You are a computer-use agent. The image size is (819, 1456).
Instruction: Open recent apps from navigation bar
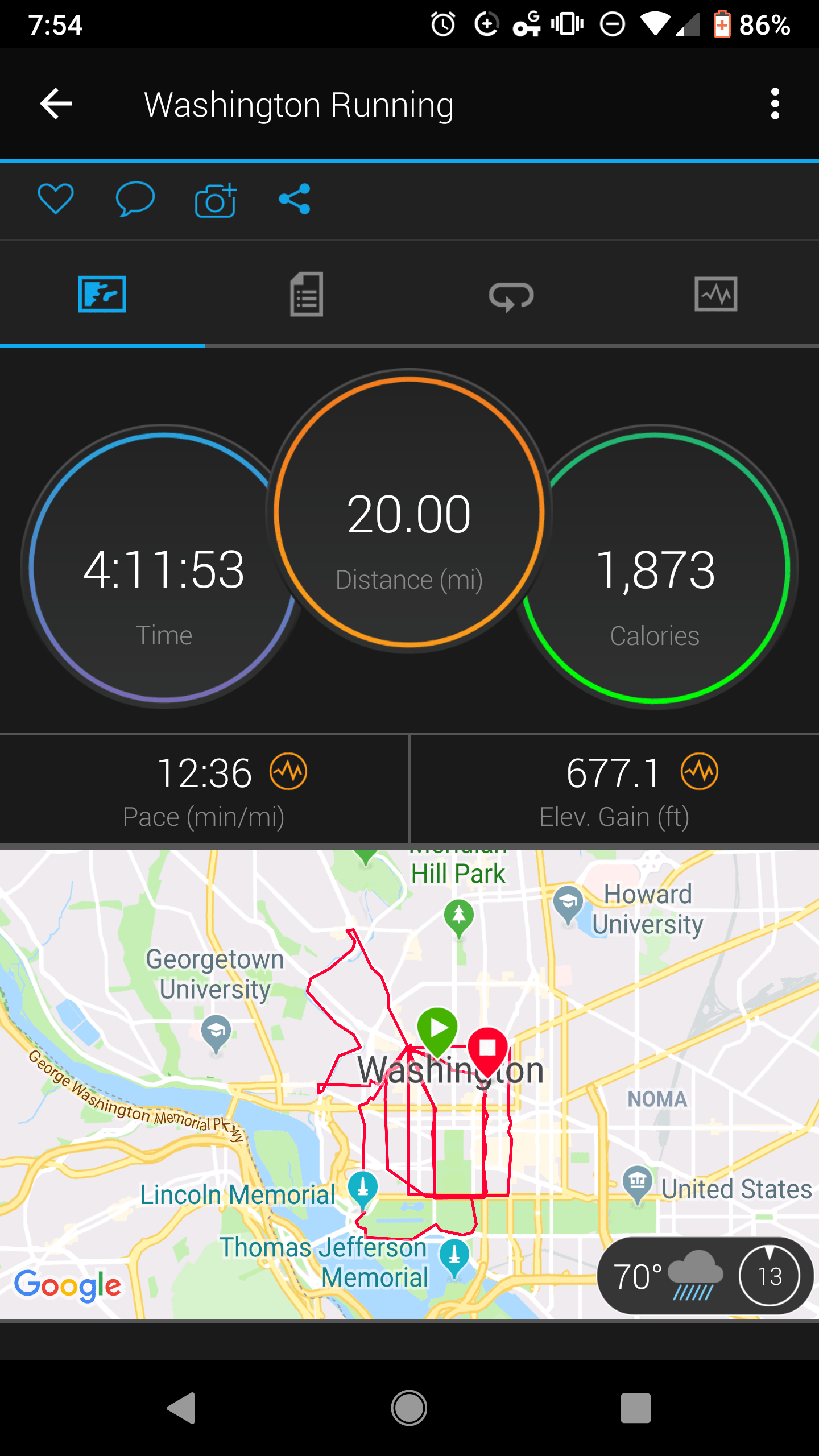pos(635,1408)
